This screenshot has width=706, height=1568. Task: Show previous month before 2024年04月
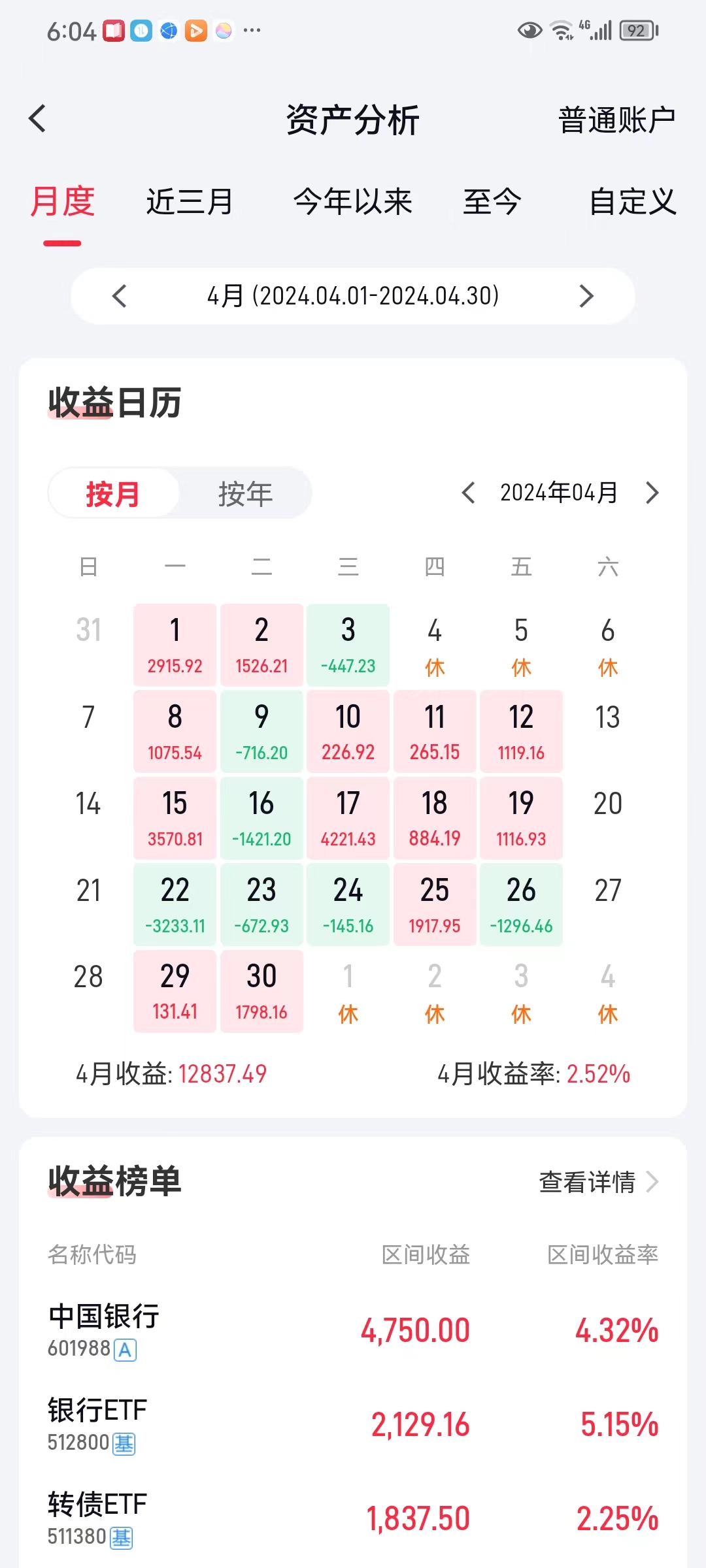(468, 493)
